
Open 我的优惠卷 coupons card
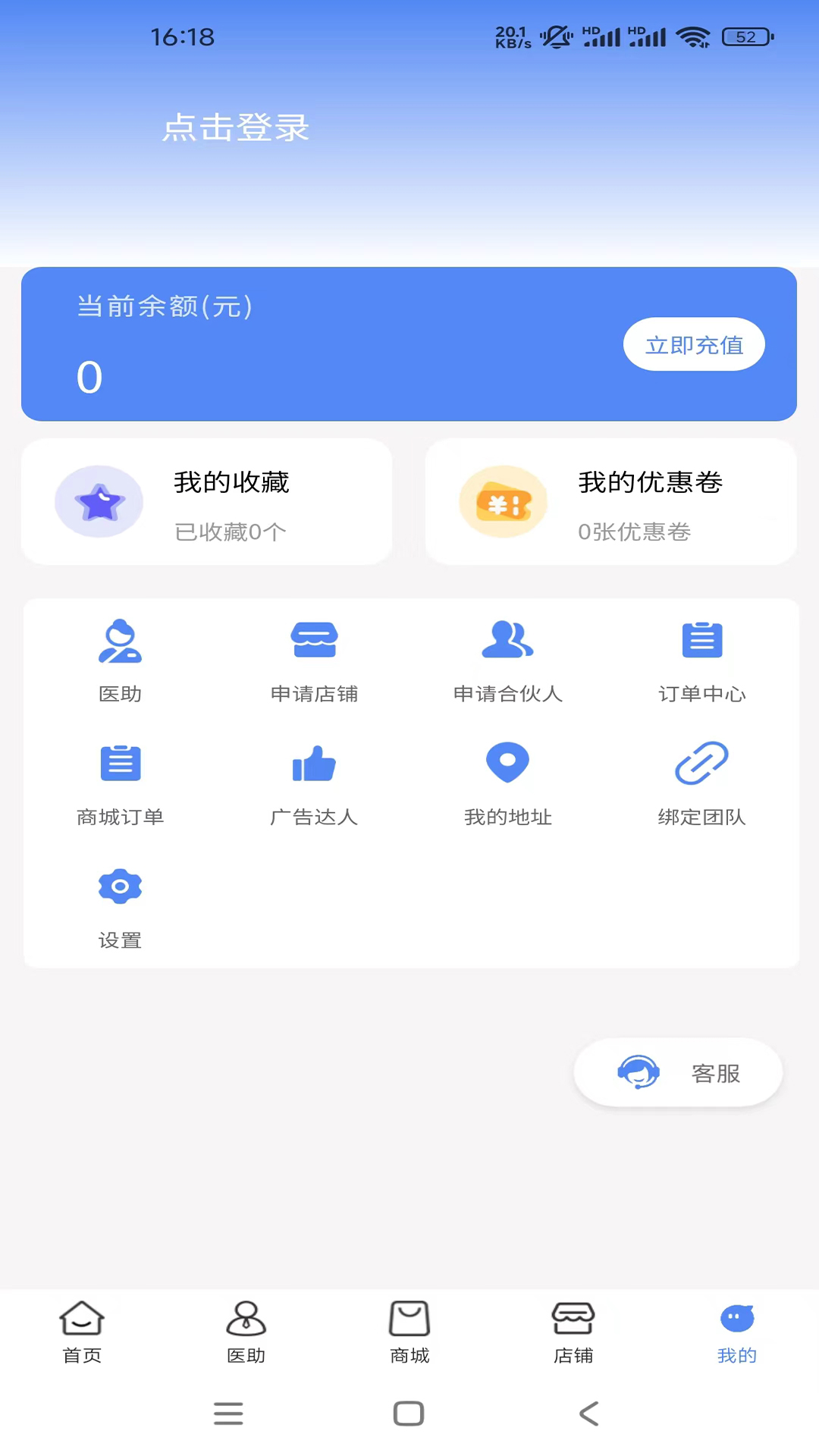point(610,502)
